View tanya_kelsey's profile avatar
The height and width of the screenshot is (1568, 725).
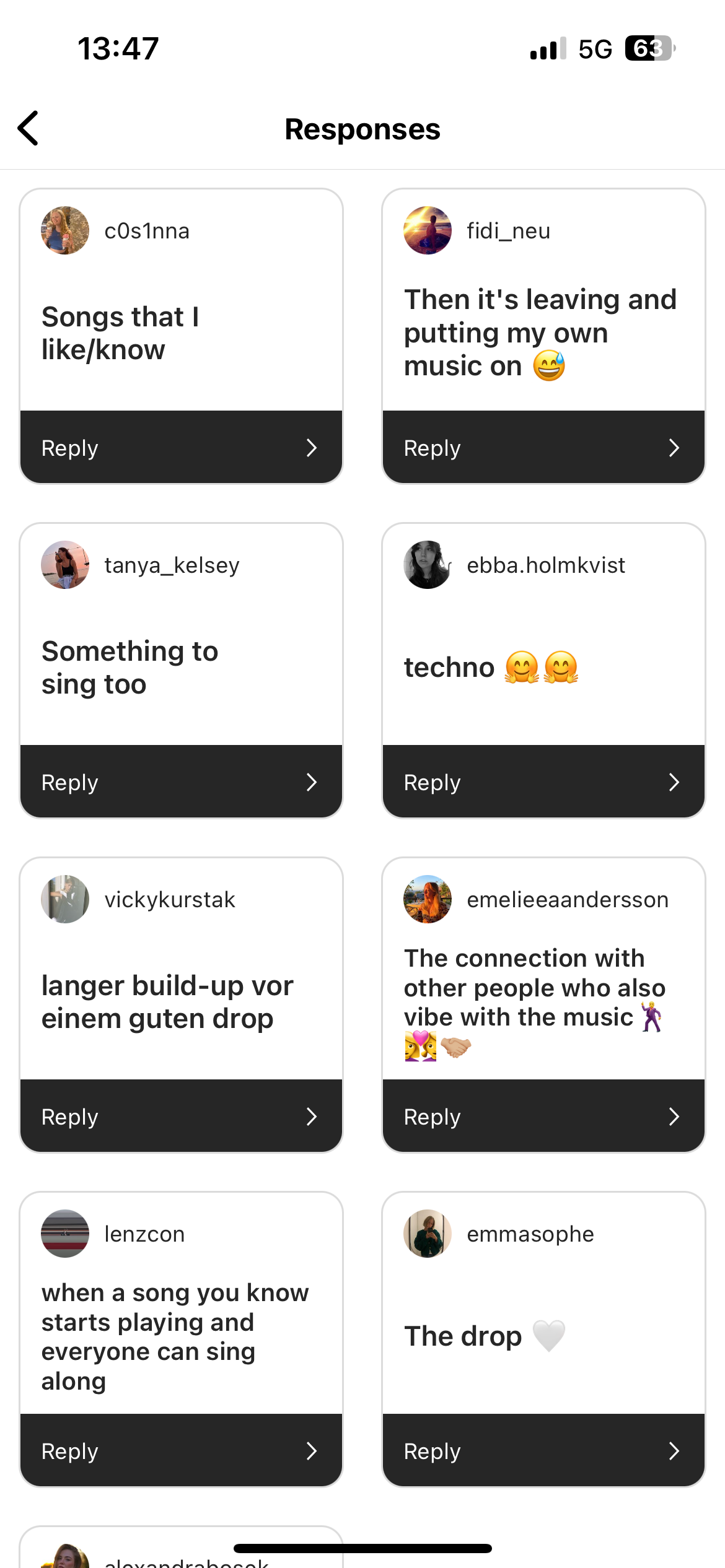click(65, 565)
